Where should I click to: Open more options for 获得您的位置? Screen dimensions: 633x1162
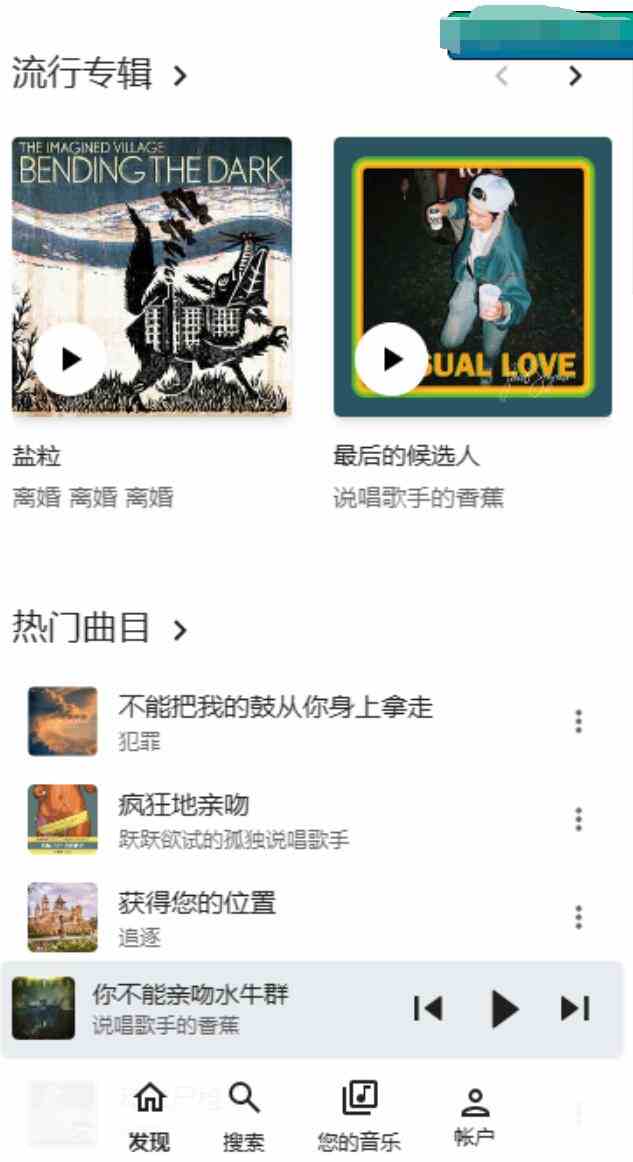[578, 917]
